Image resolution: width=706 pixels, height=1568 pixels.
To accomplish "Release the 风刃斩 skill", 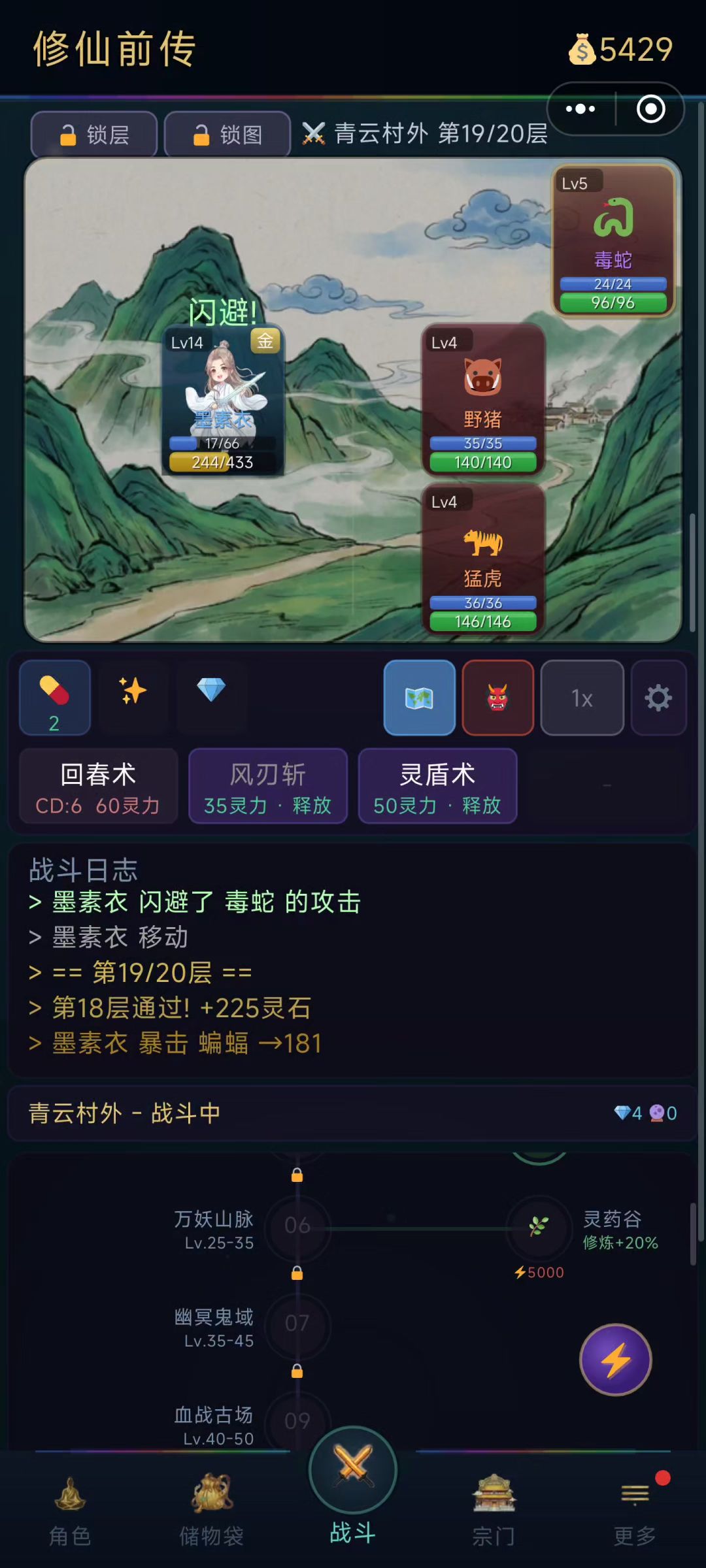I will pos(268,787).
